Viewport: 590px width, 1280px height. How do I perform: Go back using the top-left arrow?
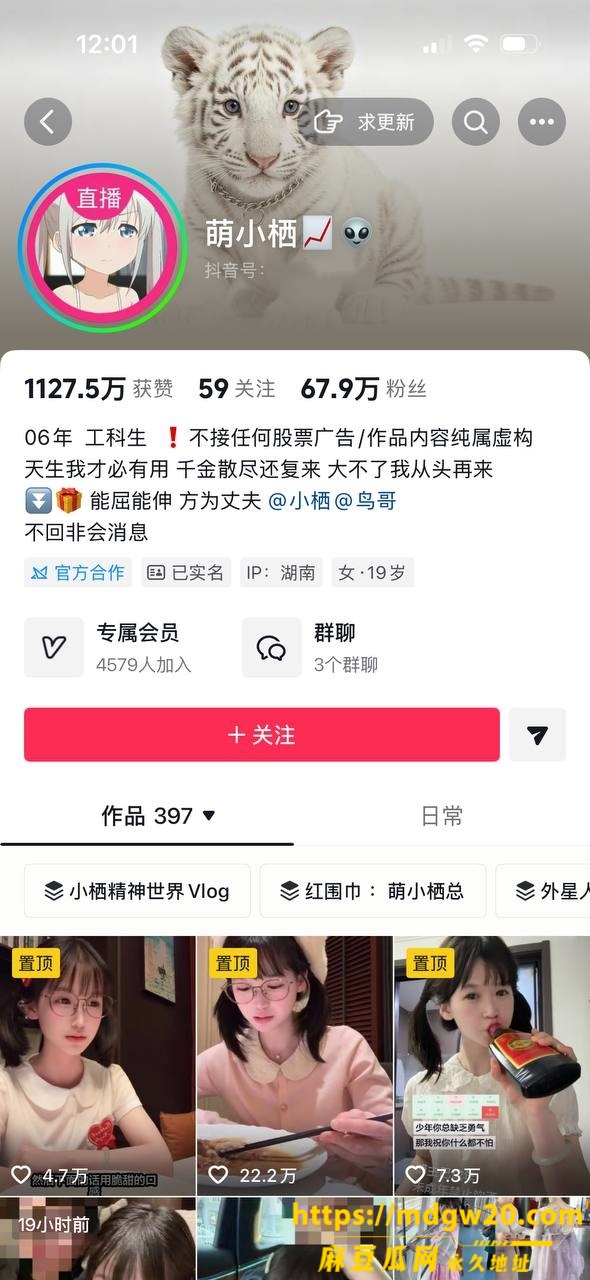point(48,122)
